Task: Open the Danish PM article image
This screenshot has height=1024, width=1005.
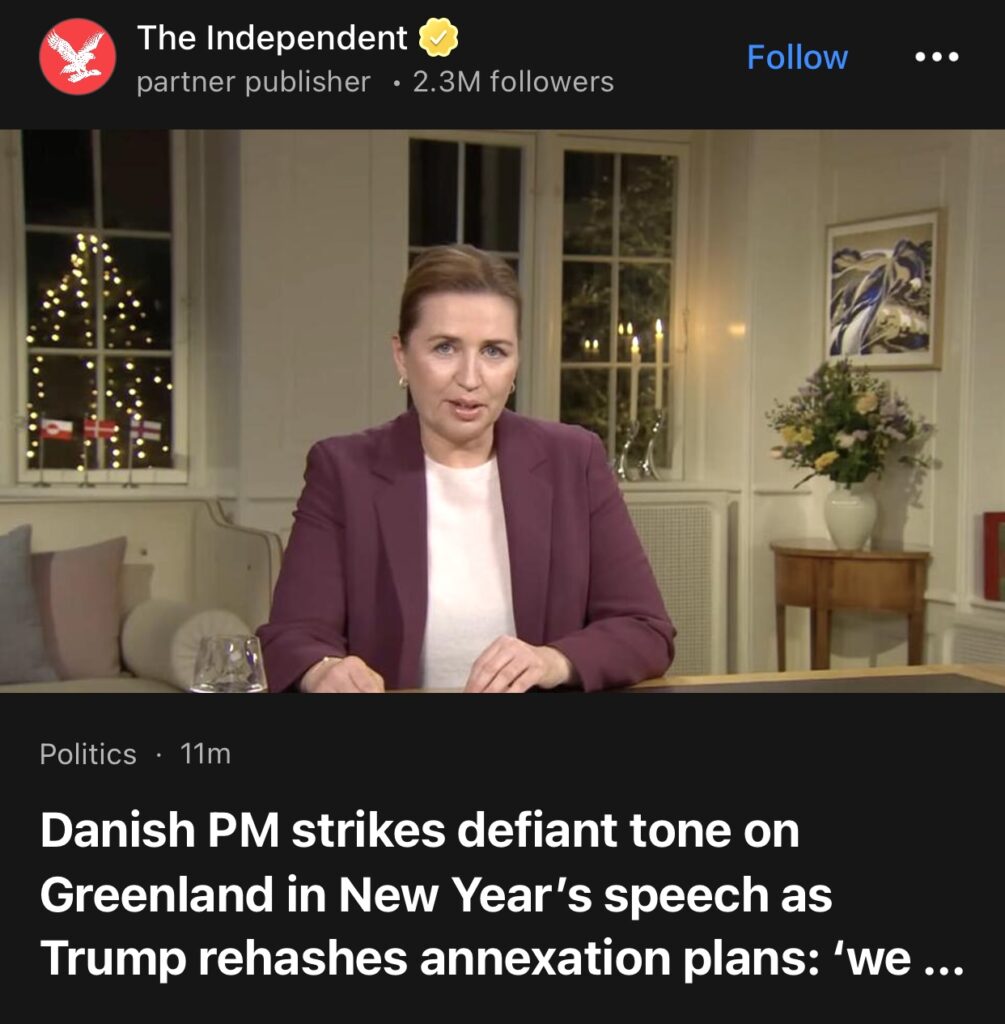Action: 502,410
